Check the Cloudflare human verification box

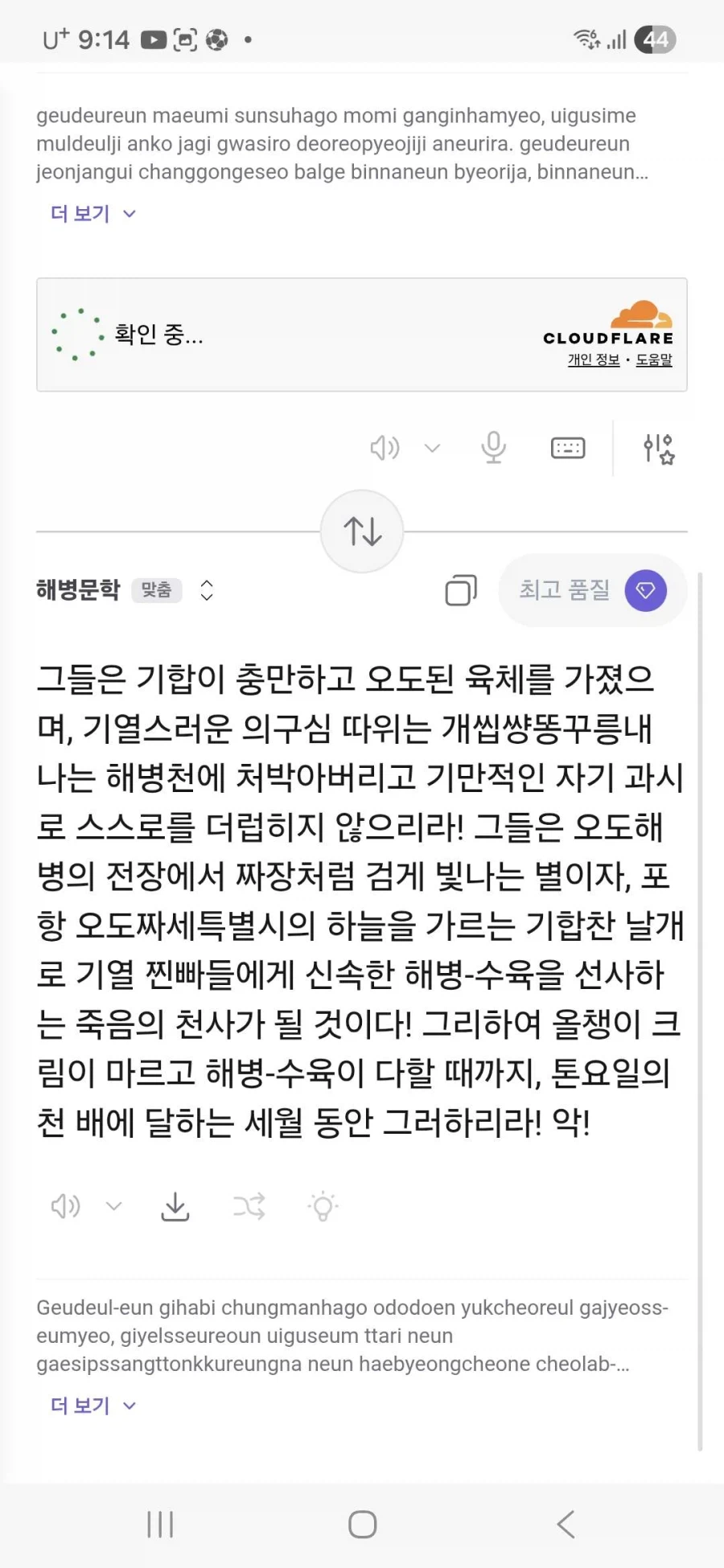(x=78, y=335)
